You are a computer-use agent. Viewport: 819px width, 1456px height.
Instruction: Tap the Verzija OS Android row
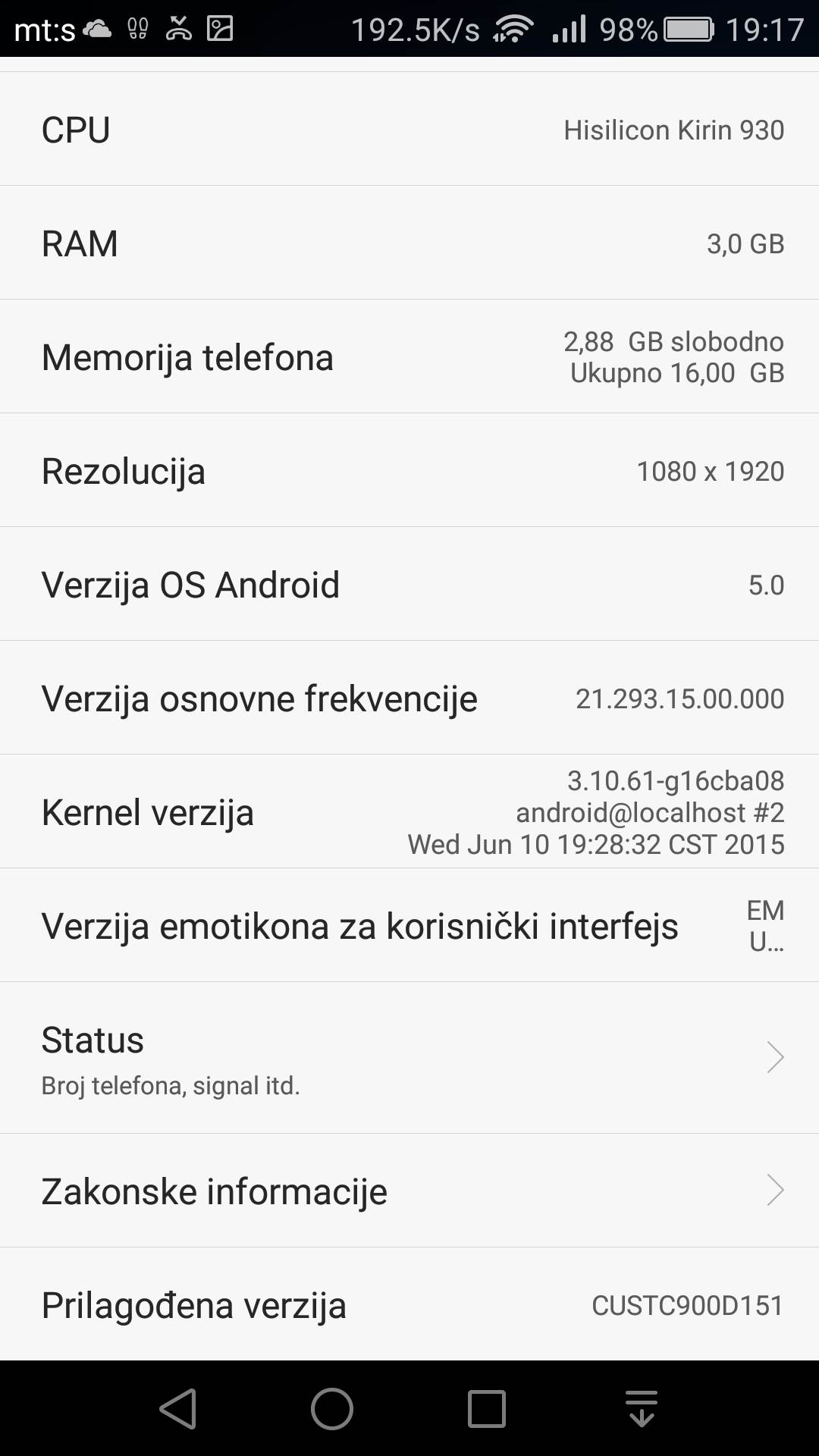409,584
